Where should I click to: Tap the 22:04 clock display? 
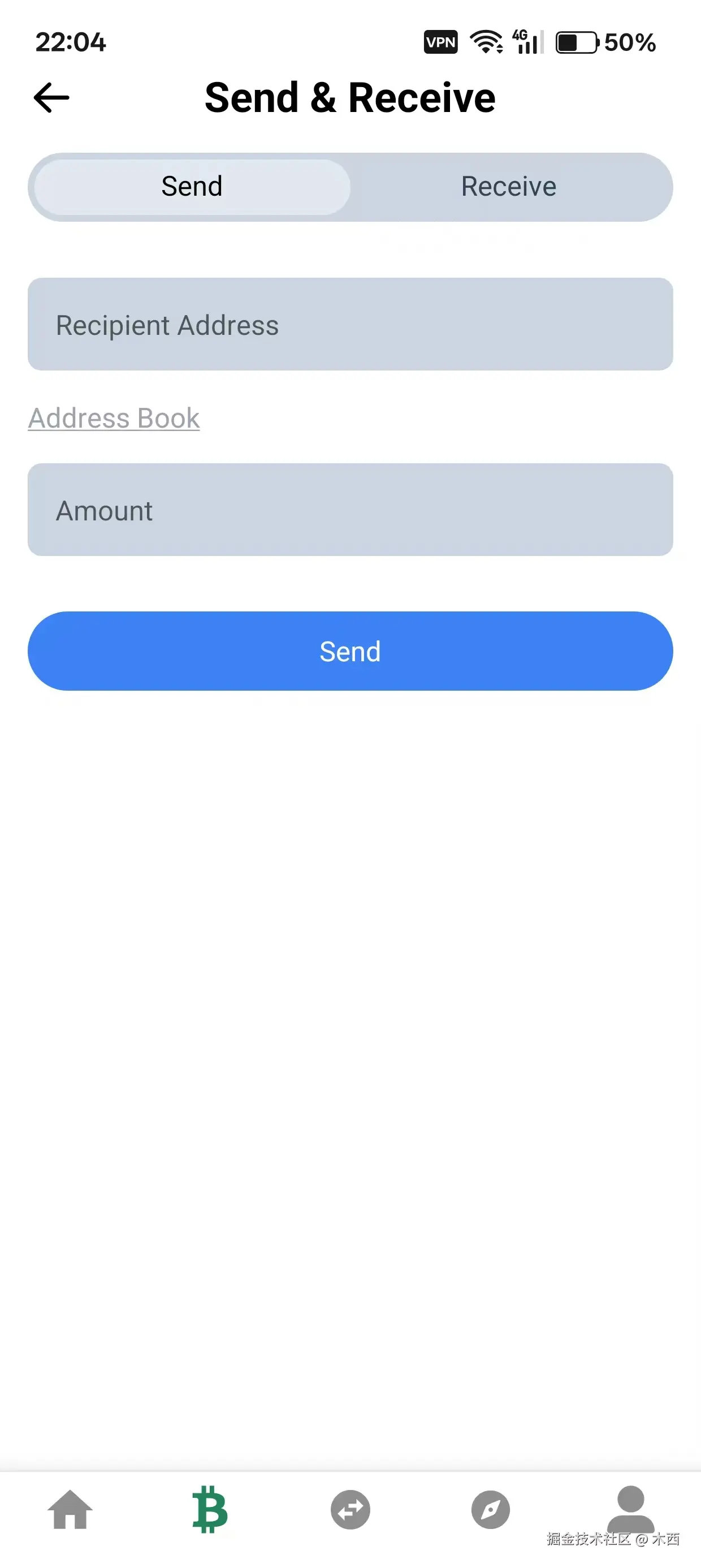pyautogui.click(x=70, y=41)
